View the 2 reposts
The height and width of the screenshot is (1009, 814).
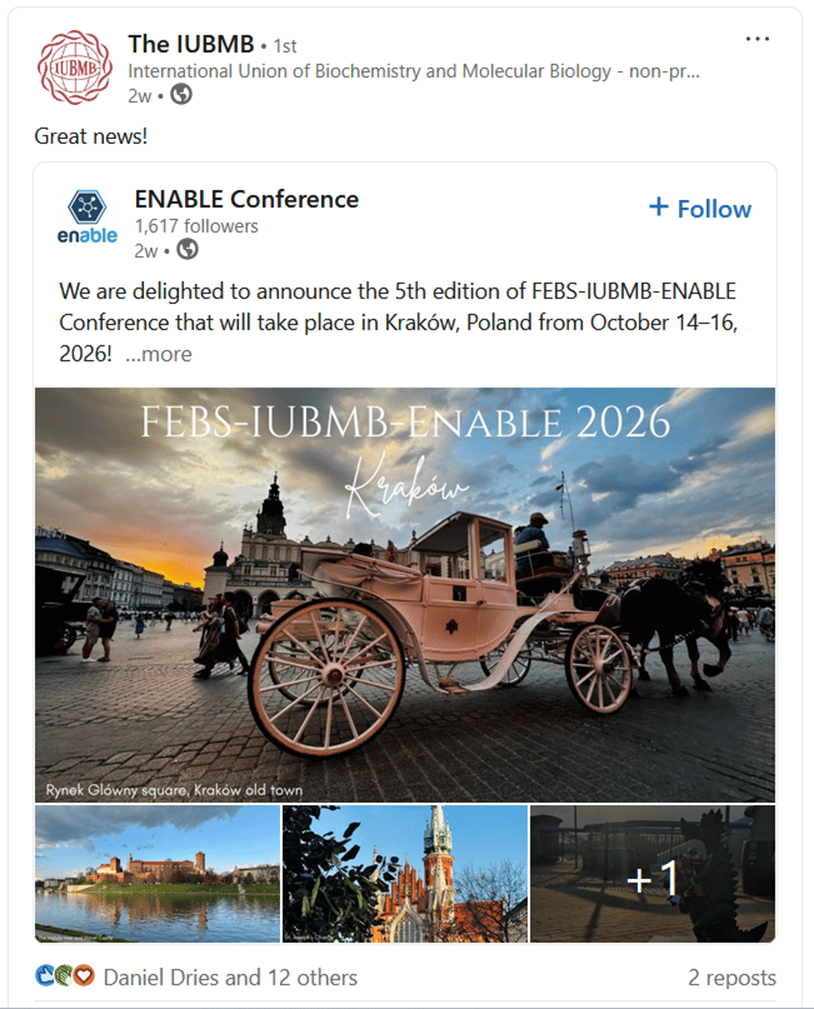[731, 977]
